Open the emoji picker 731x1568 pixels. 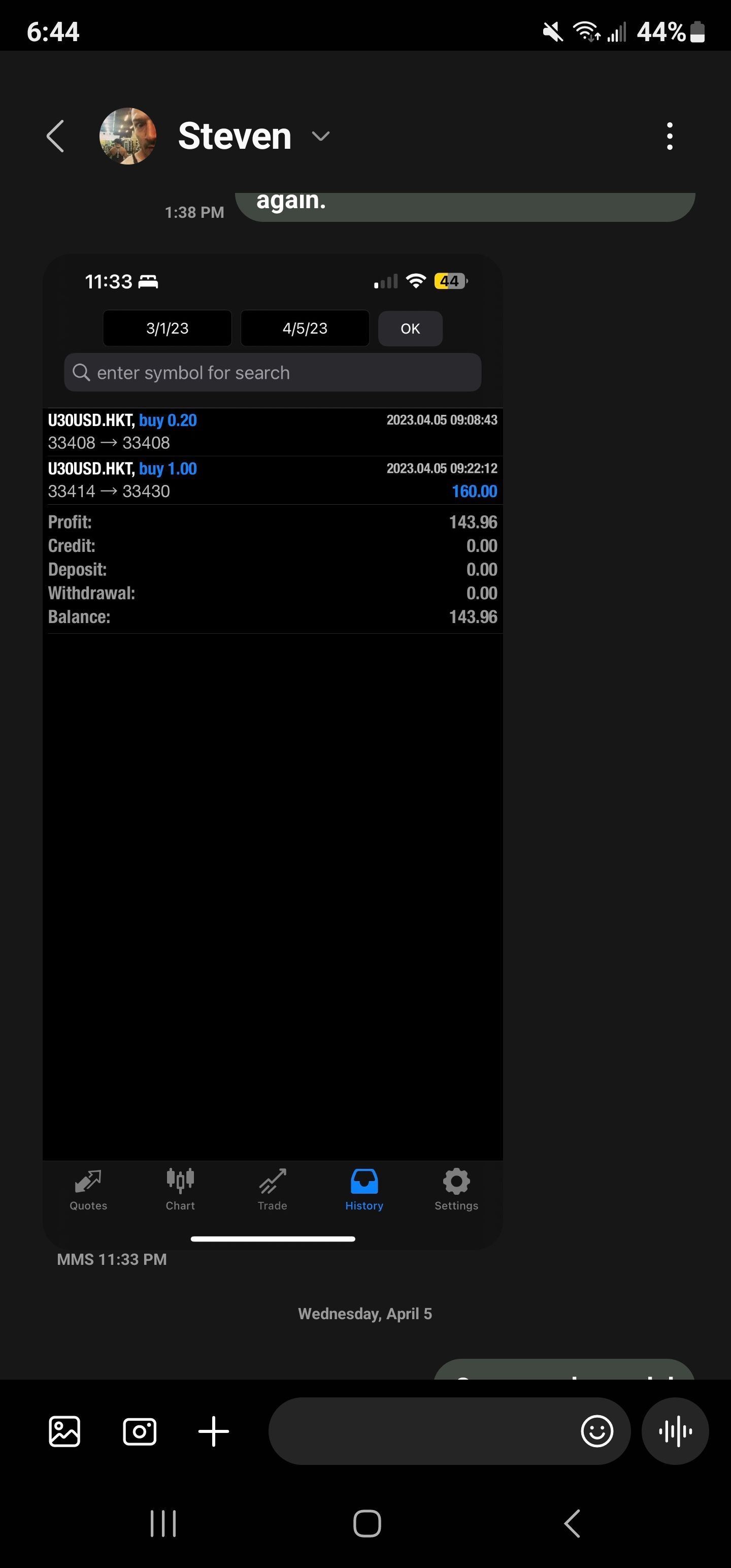(597, 1431)
